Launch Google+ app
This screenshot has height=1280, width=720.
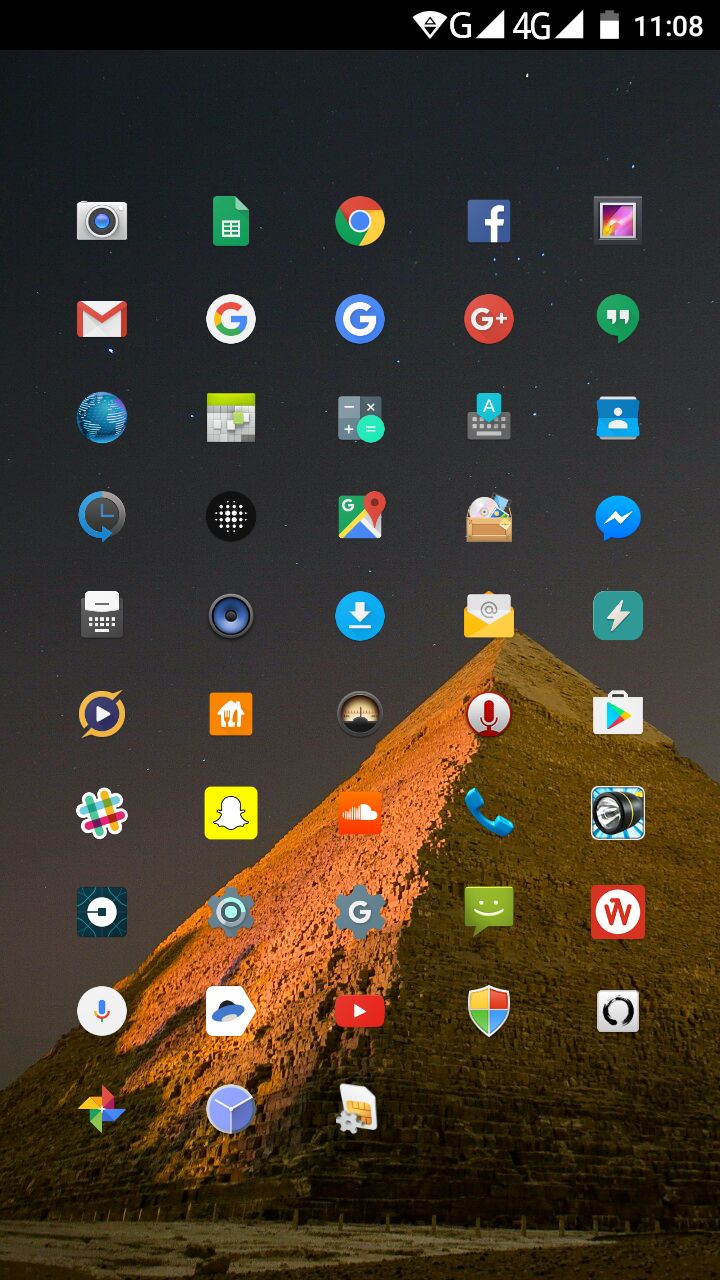click(489, 319)
